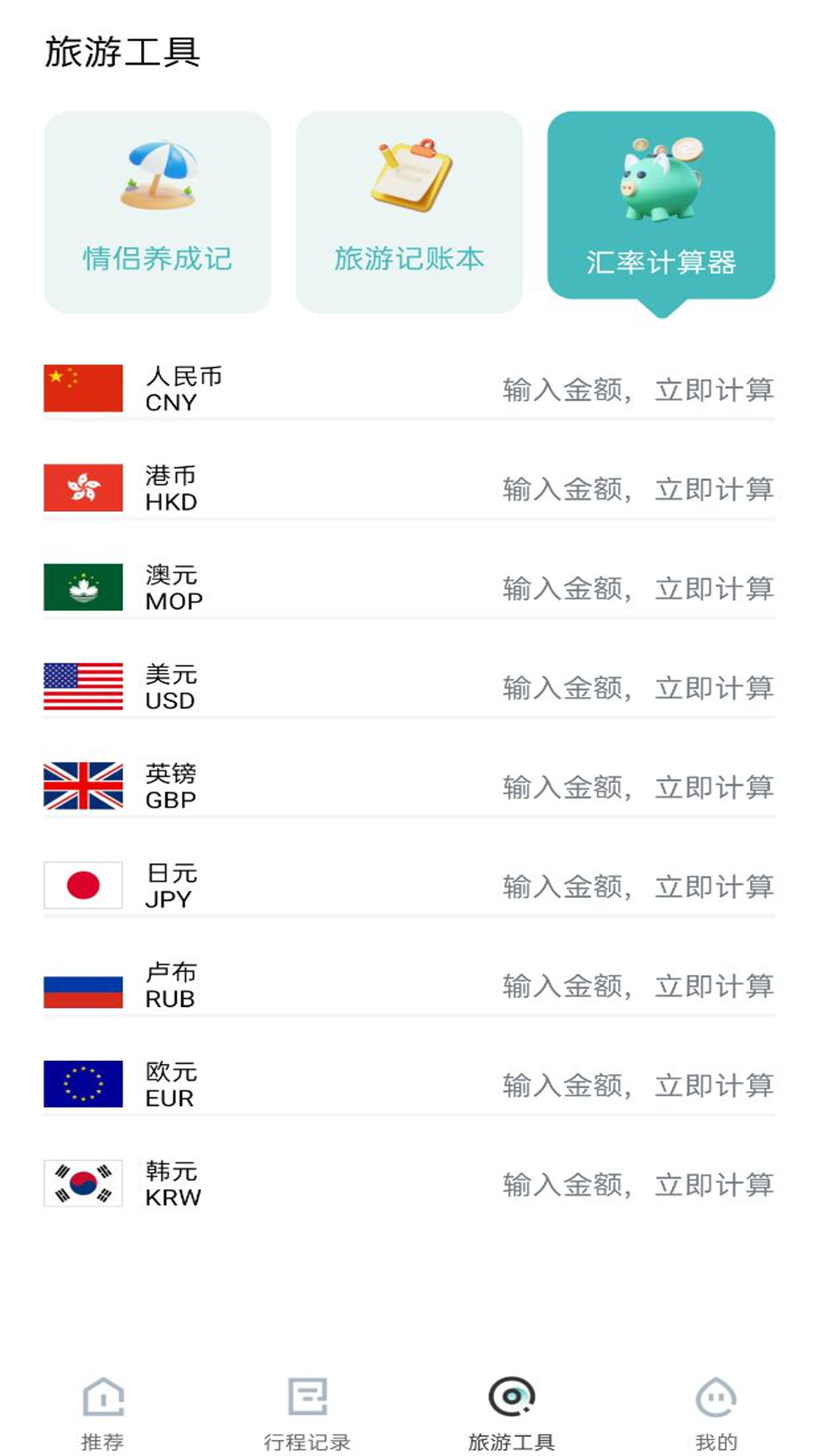Enter amount in the 韩元 KRW field

pos(637,1185)
